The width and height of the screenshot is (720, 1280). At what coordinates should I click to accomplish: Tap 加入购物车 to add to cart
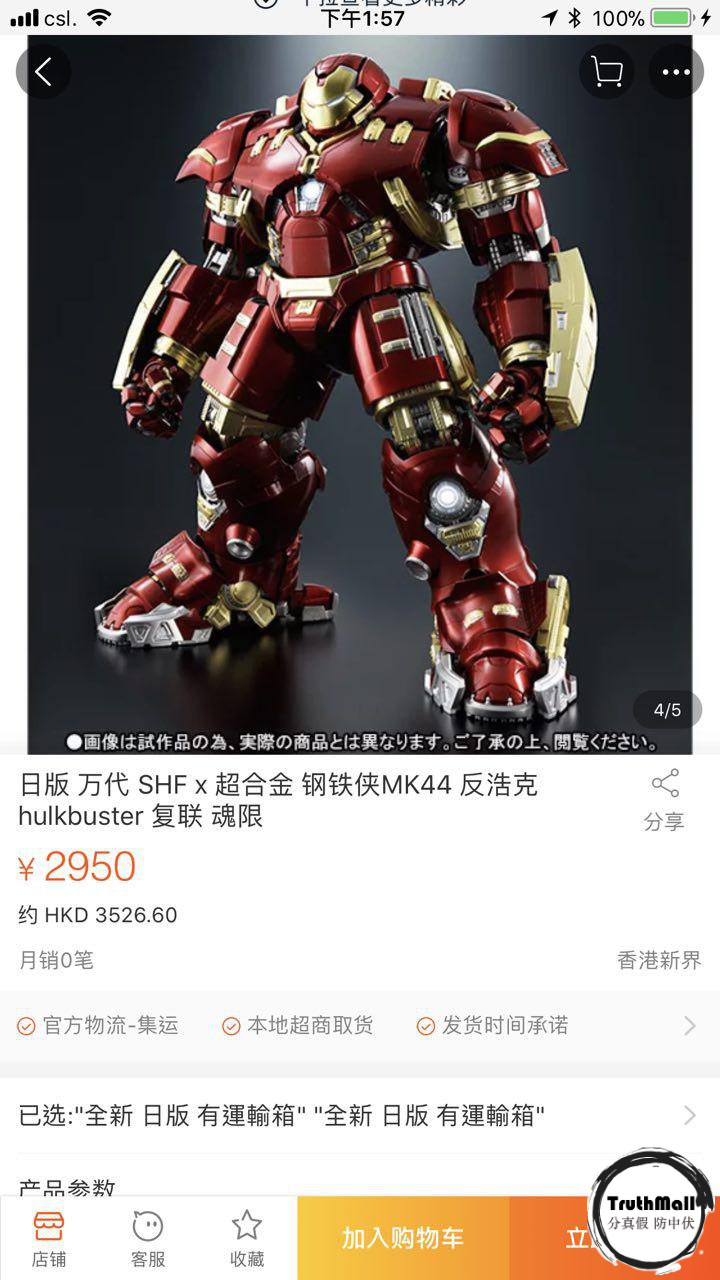[x=403, y=1238]
